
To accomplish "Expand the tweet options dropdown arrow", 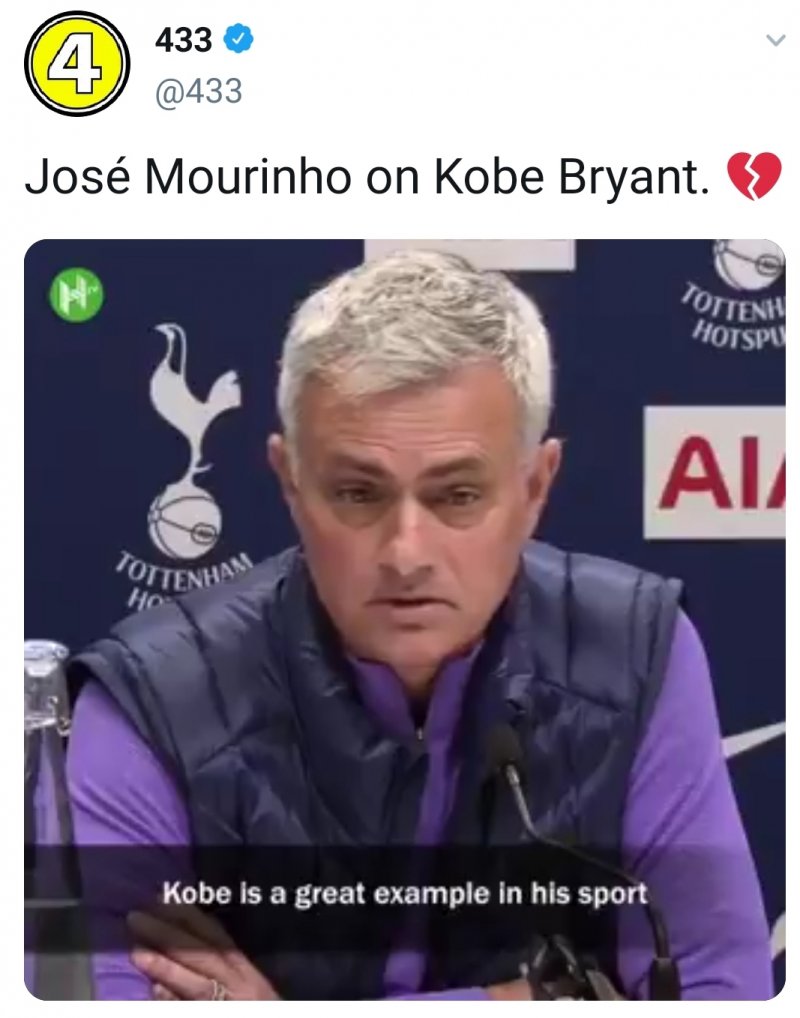I will [x=774, y=41].
